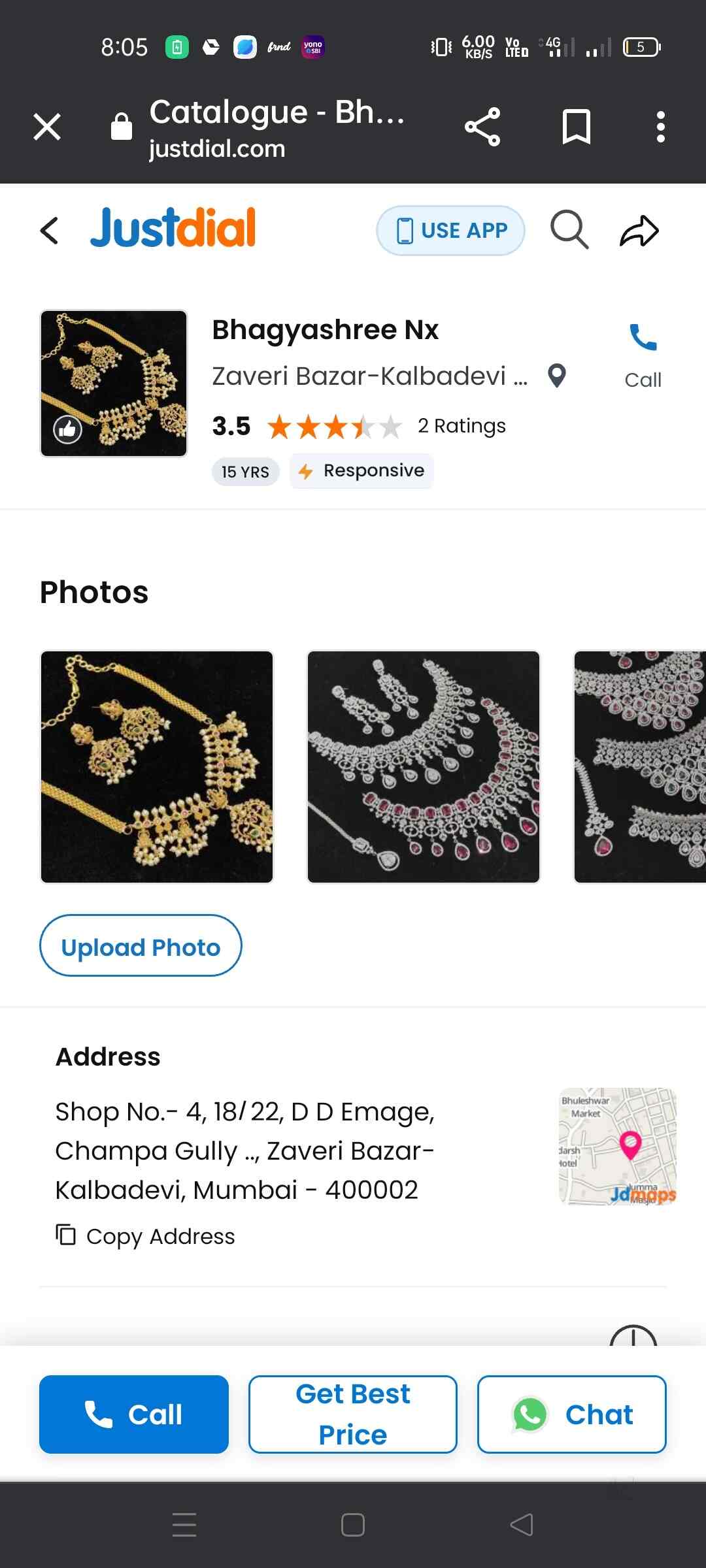Open the USE APP link
Screen dimensions: 706x1568
tap(450, 229)
